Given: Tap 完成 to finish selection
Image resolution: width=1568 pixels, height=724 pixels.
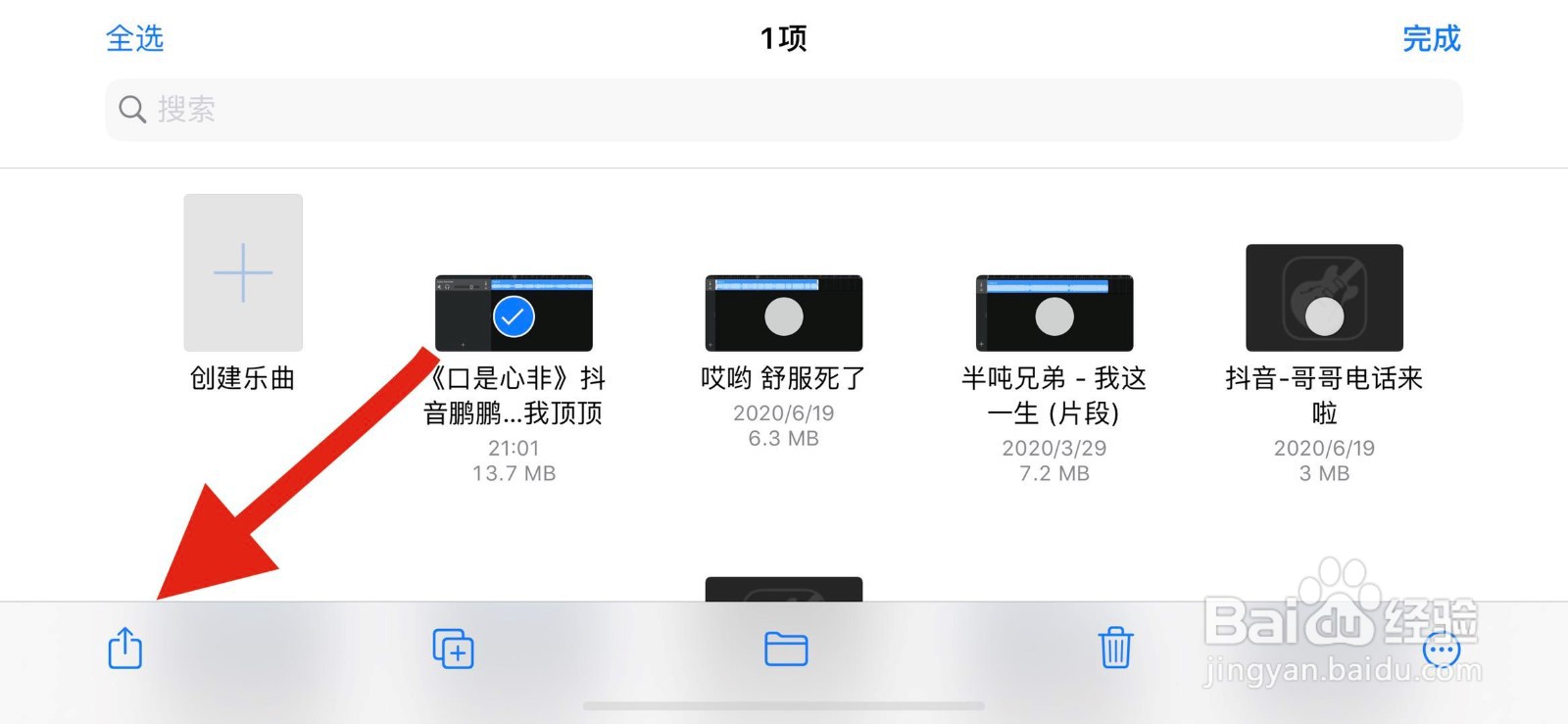Looking at the screenshot, I should click(1431, 38).
